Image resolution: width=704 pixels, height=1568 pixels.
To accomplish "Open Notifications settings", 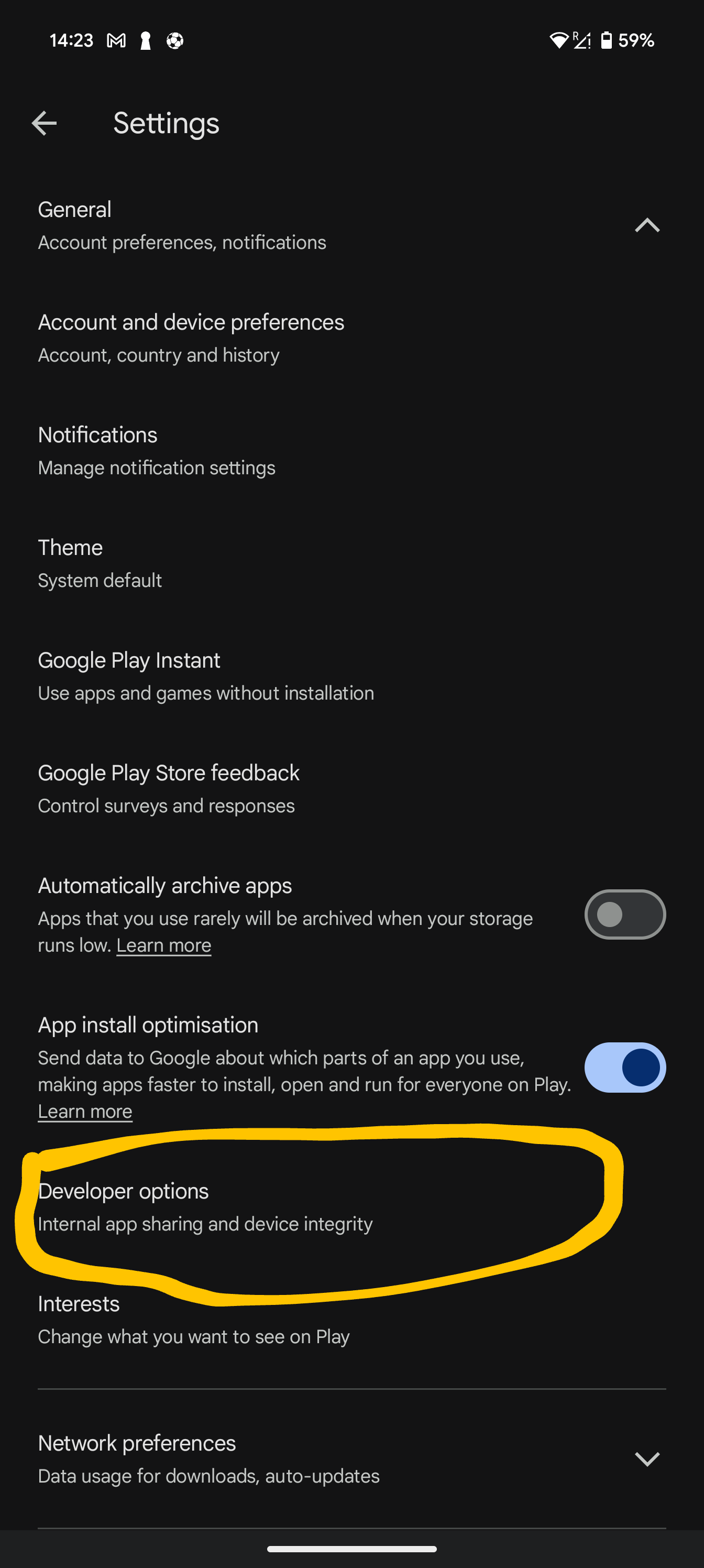I will click(x=157, y=451).
